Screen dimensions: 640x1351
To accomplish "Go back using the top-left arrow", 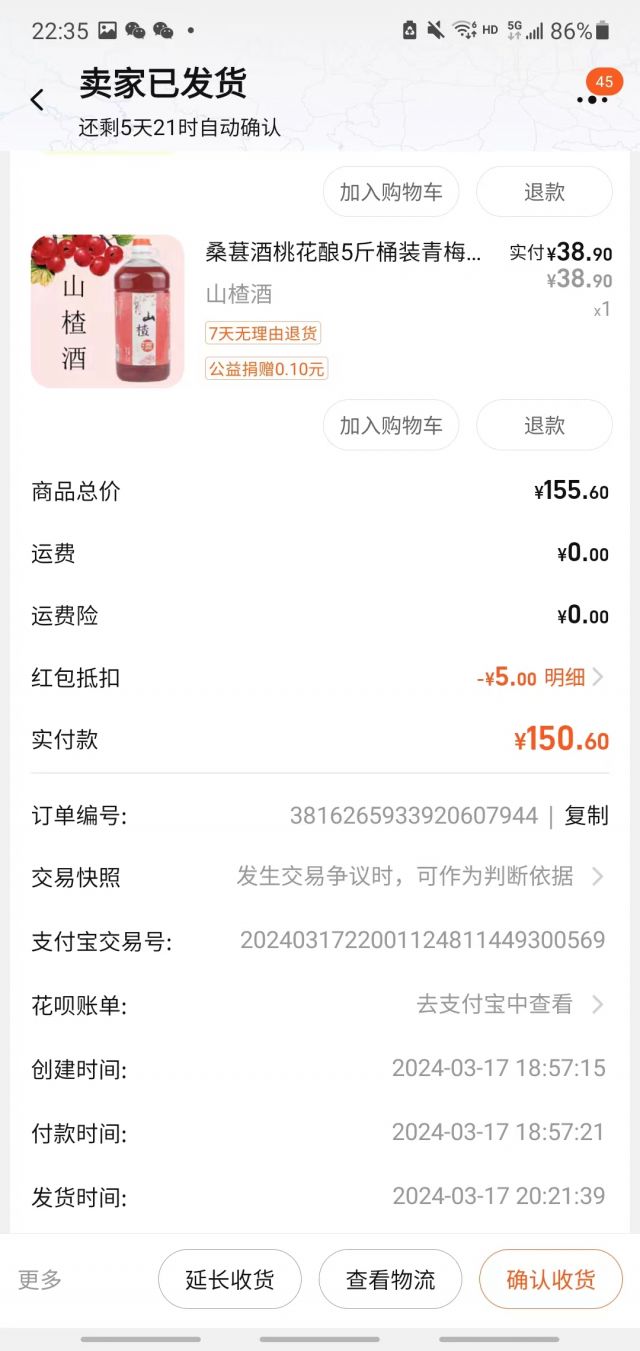I will coord(37,100).
